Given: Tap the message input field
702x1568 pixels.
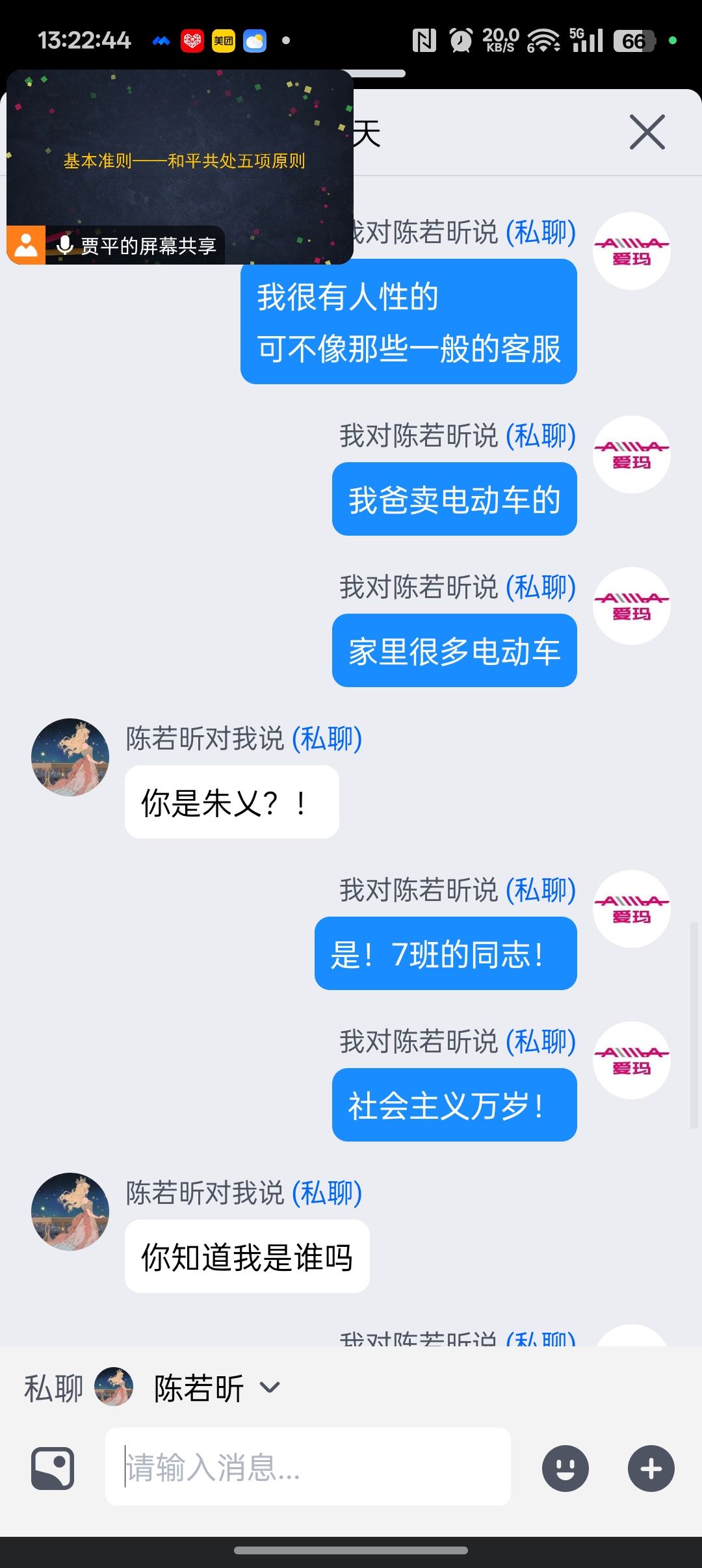Looking at the screenshot, I should click(307, 1467).
